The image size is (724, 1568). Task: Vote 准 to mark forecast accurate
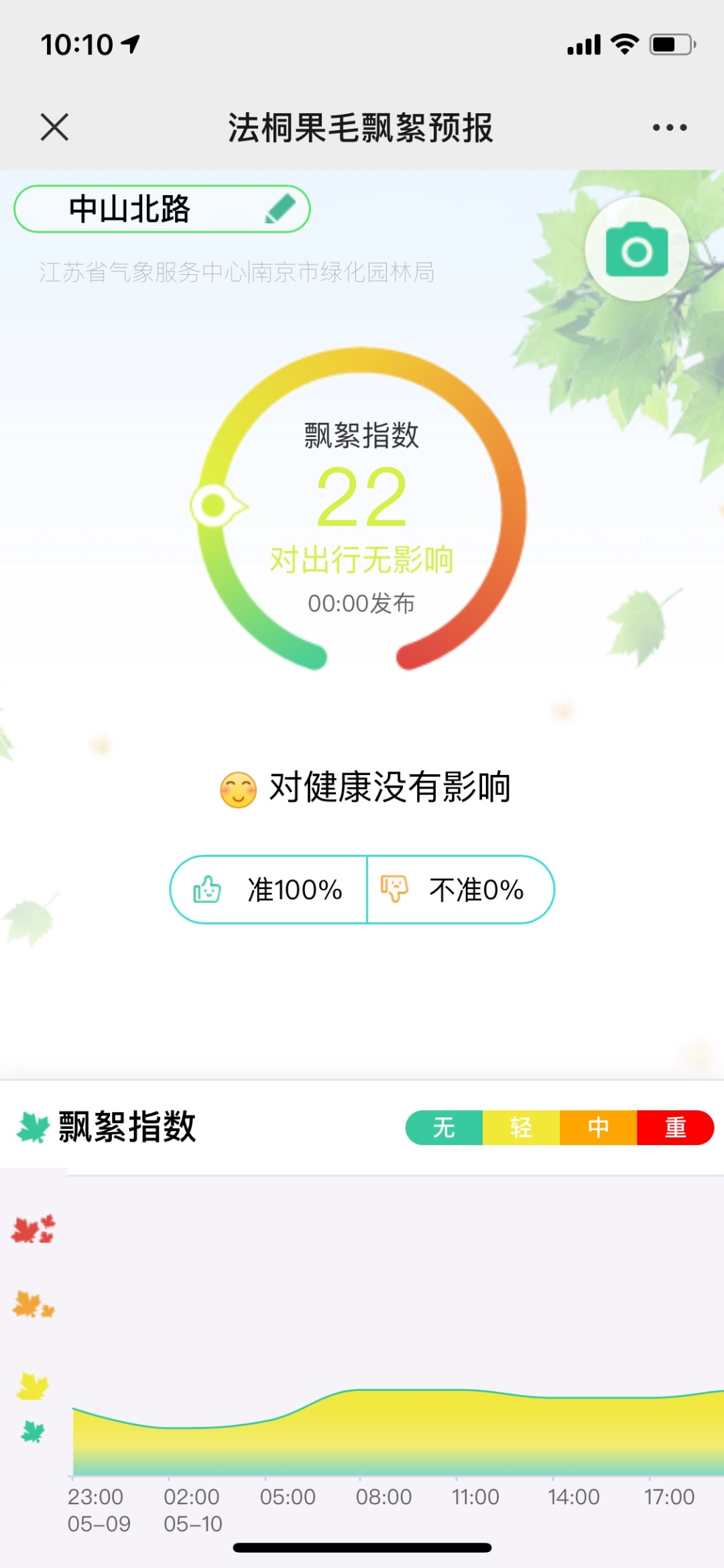tap(269, 890)
